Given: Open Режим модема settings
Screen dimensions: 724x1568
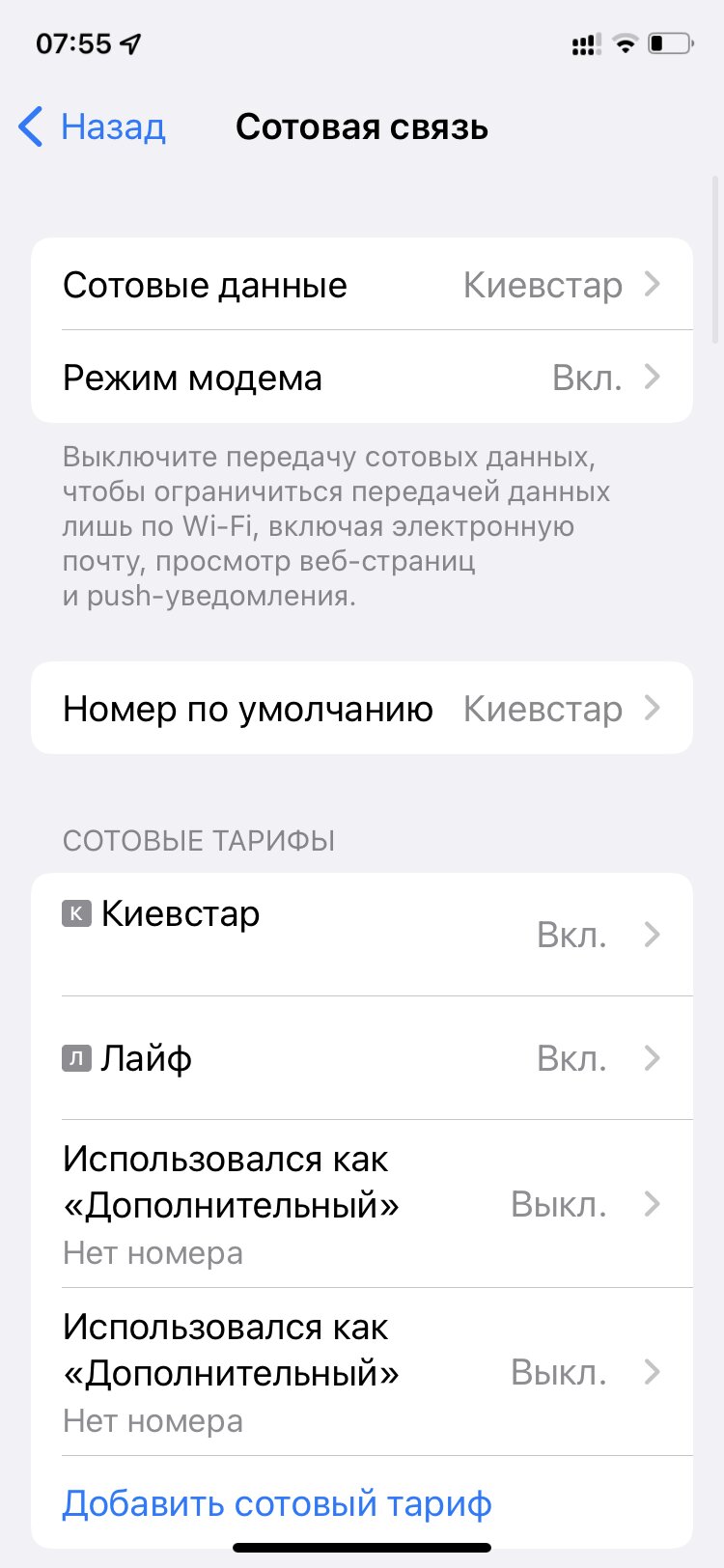Looking at the screenshot, I should 362,377.
